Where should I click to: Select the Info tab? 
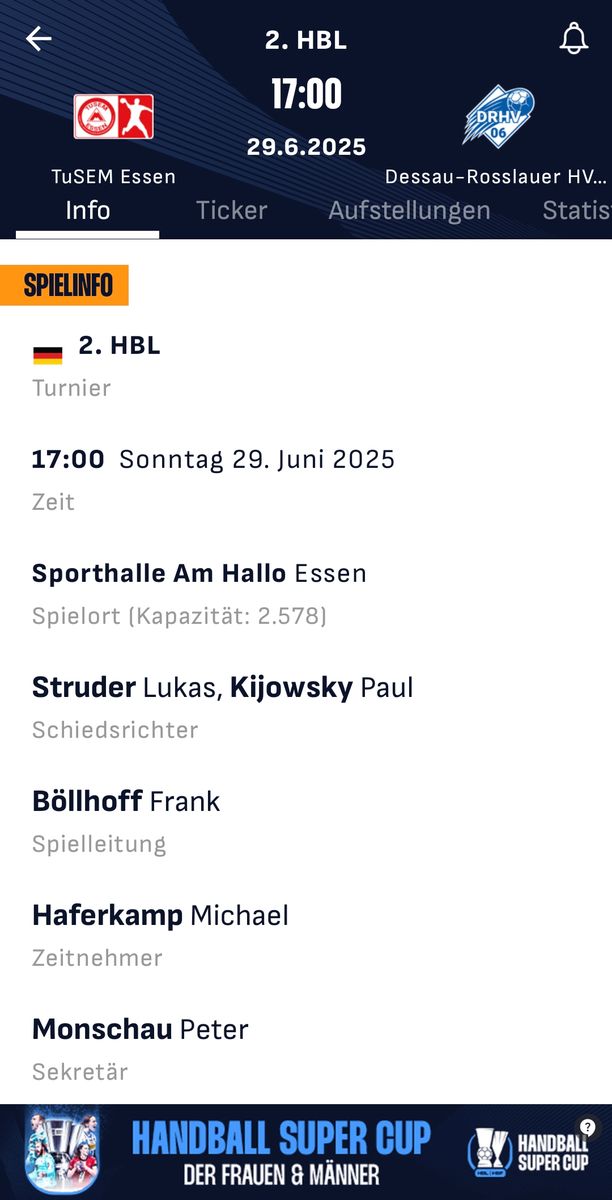(88, 210)
